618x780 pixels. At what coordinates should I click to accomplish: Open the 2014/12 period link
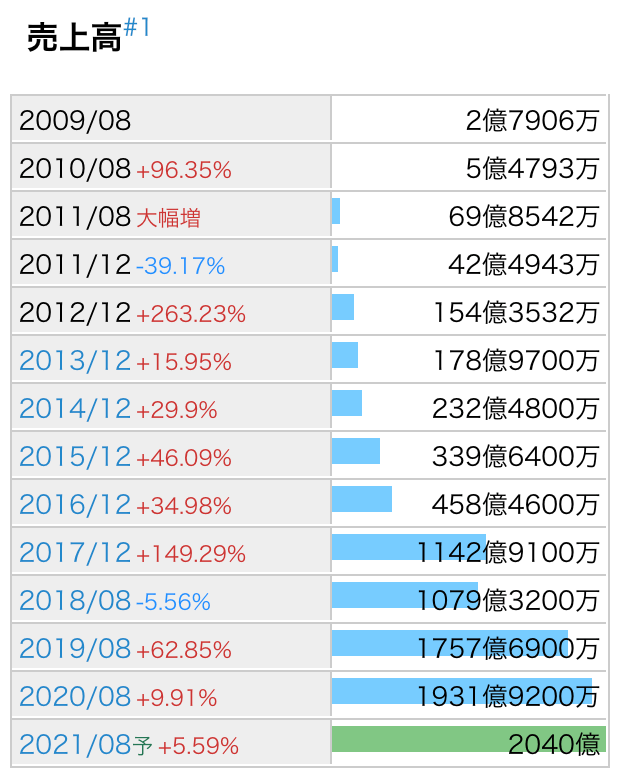[x=75, y=409]
